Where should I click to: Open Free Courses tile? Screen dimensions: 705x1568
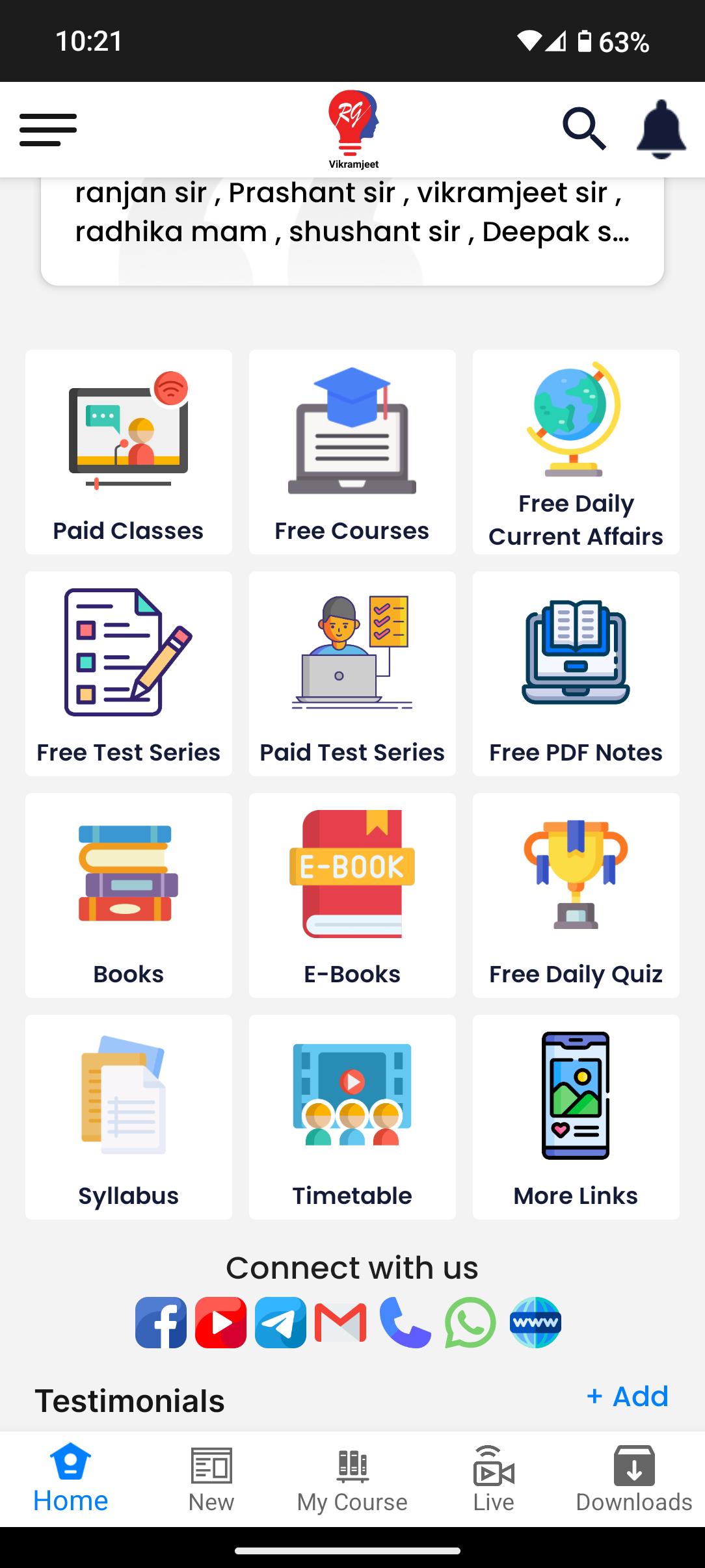click(352, 452)
